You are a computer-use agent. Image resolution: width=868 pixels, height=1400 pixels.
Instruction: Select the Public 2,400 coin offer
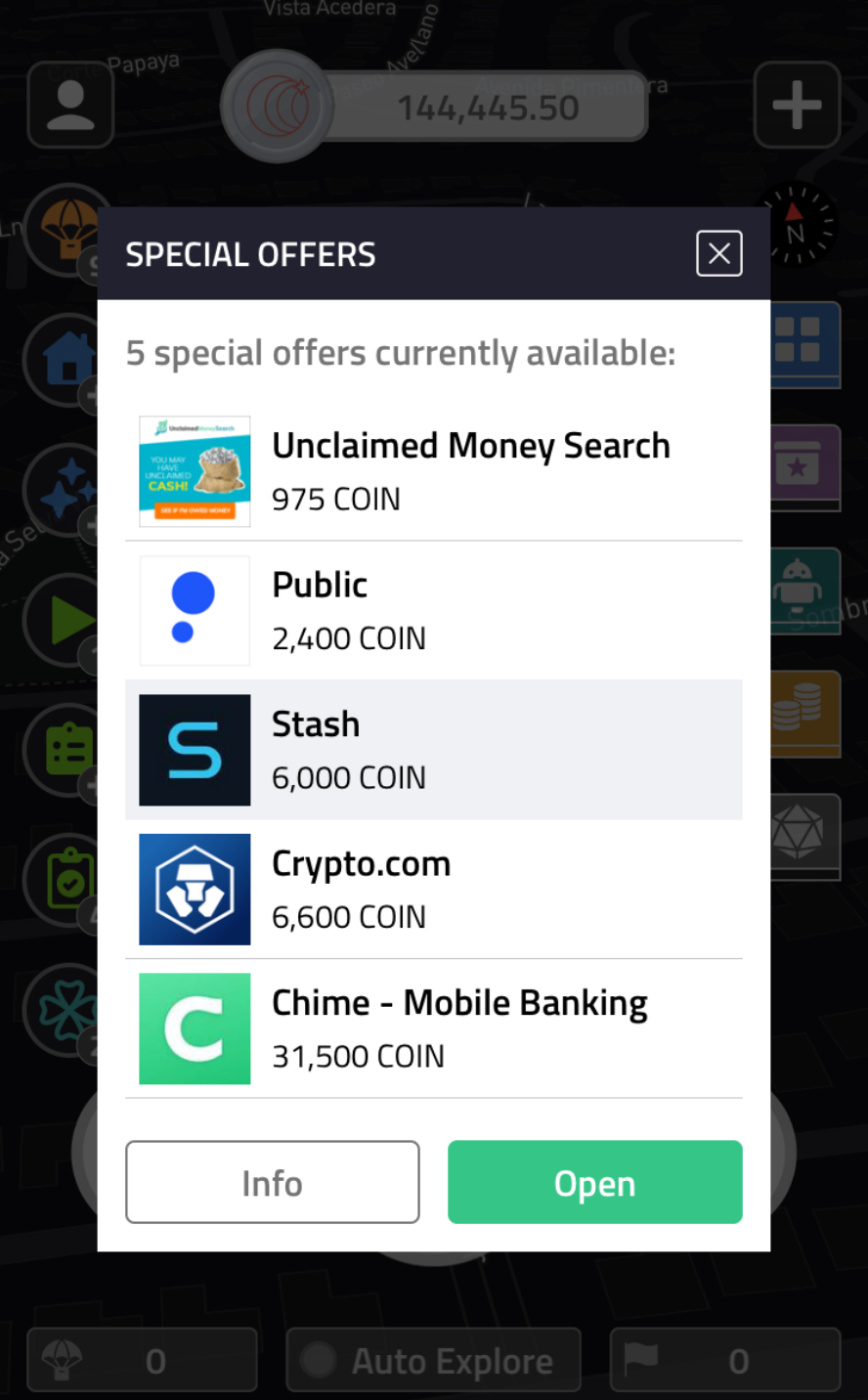pos(434,611)
